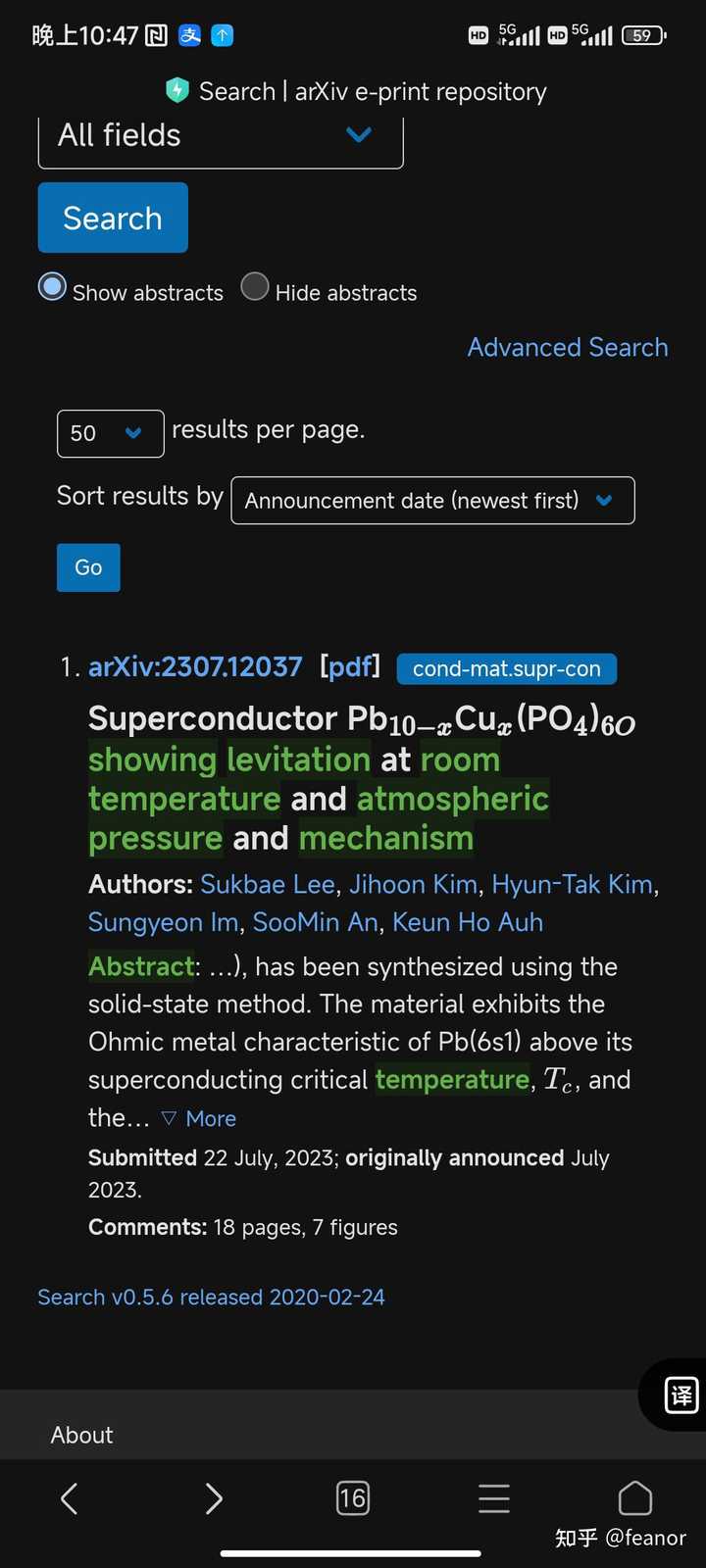Open the browser tabs switcher showing 16
Screen dimensions: 706x1568
tap(353, 1498)
